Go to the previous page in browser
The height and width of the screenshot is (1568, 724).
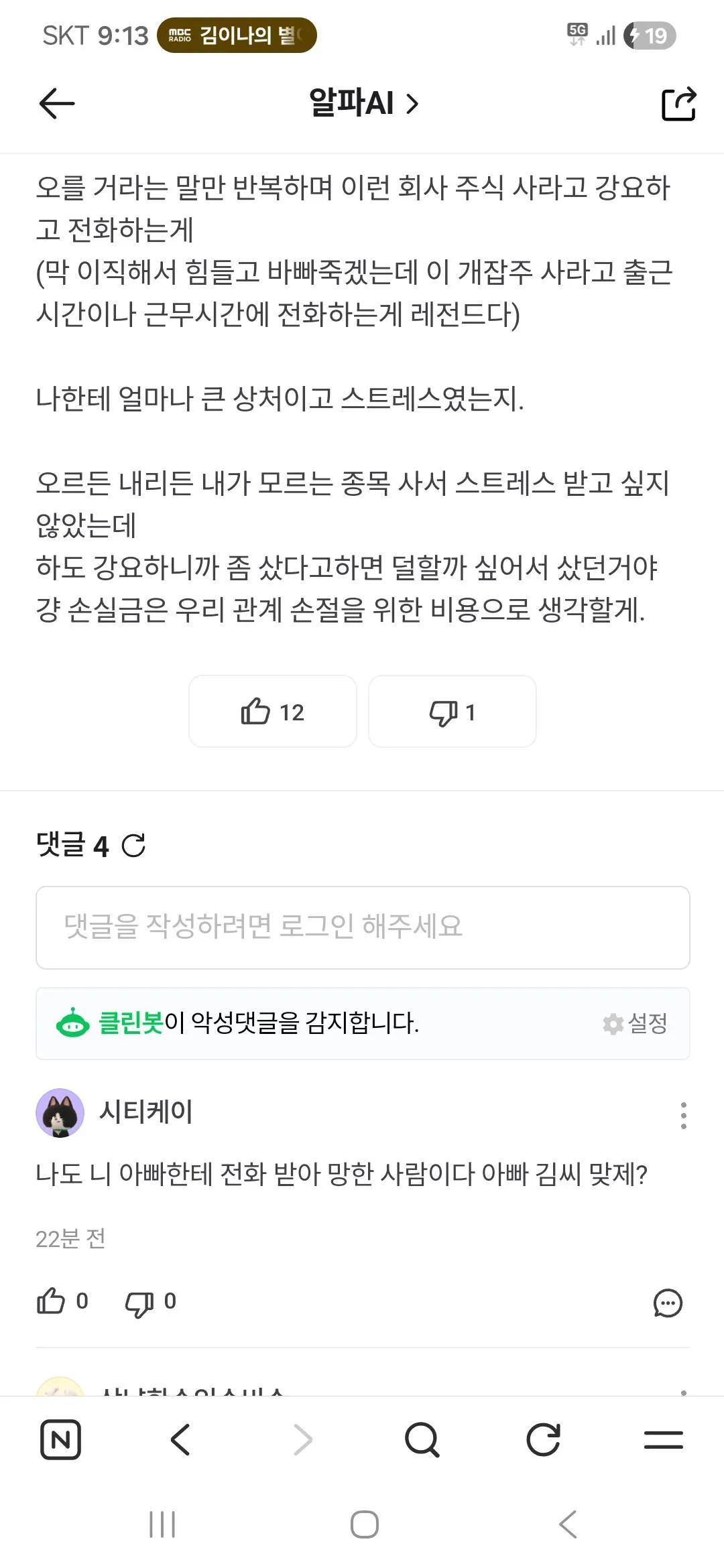click(180, 1439)
